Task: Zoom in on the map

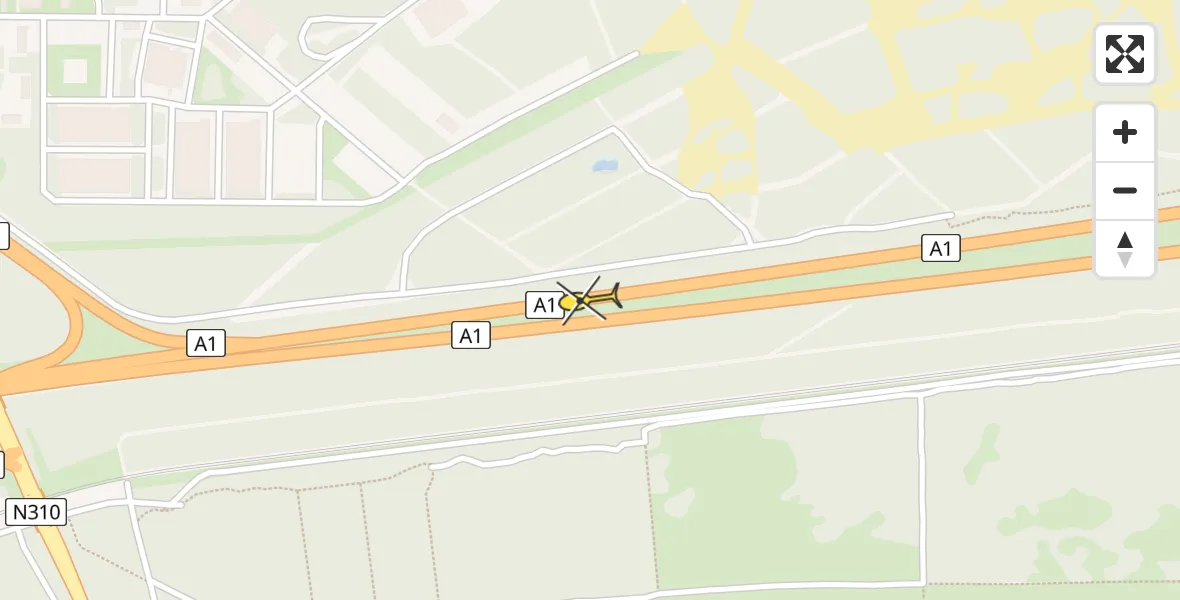Action: 1125,132
